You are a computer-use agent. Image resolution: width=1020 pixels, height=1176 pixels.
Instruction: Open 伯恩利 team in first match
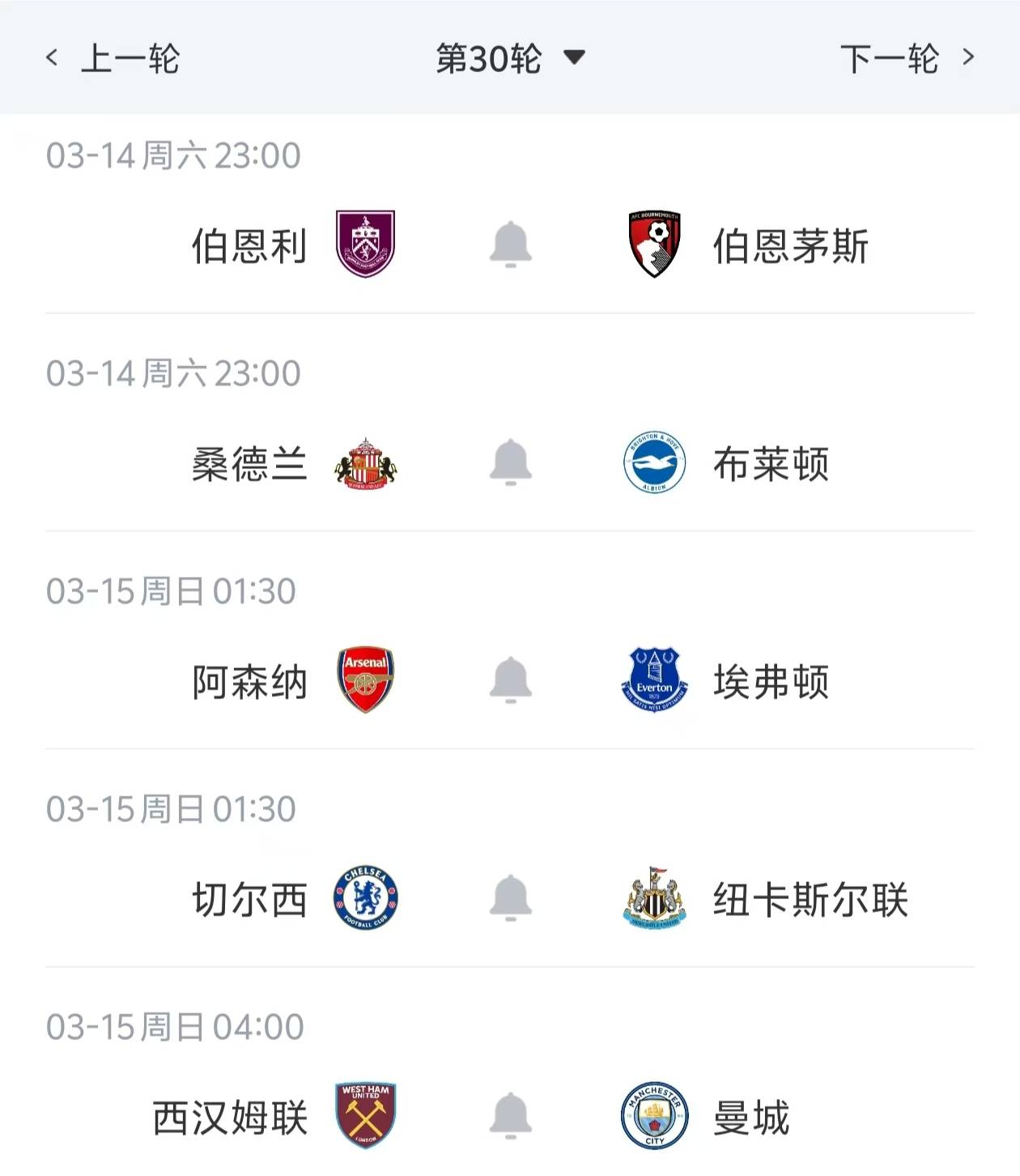pos(250,245)
